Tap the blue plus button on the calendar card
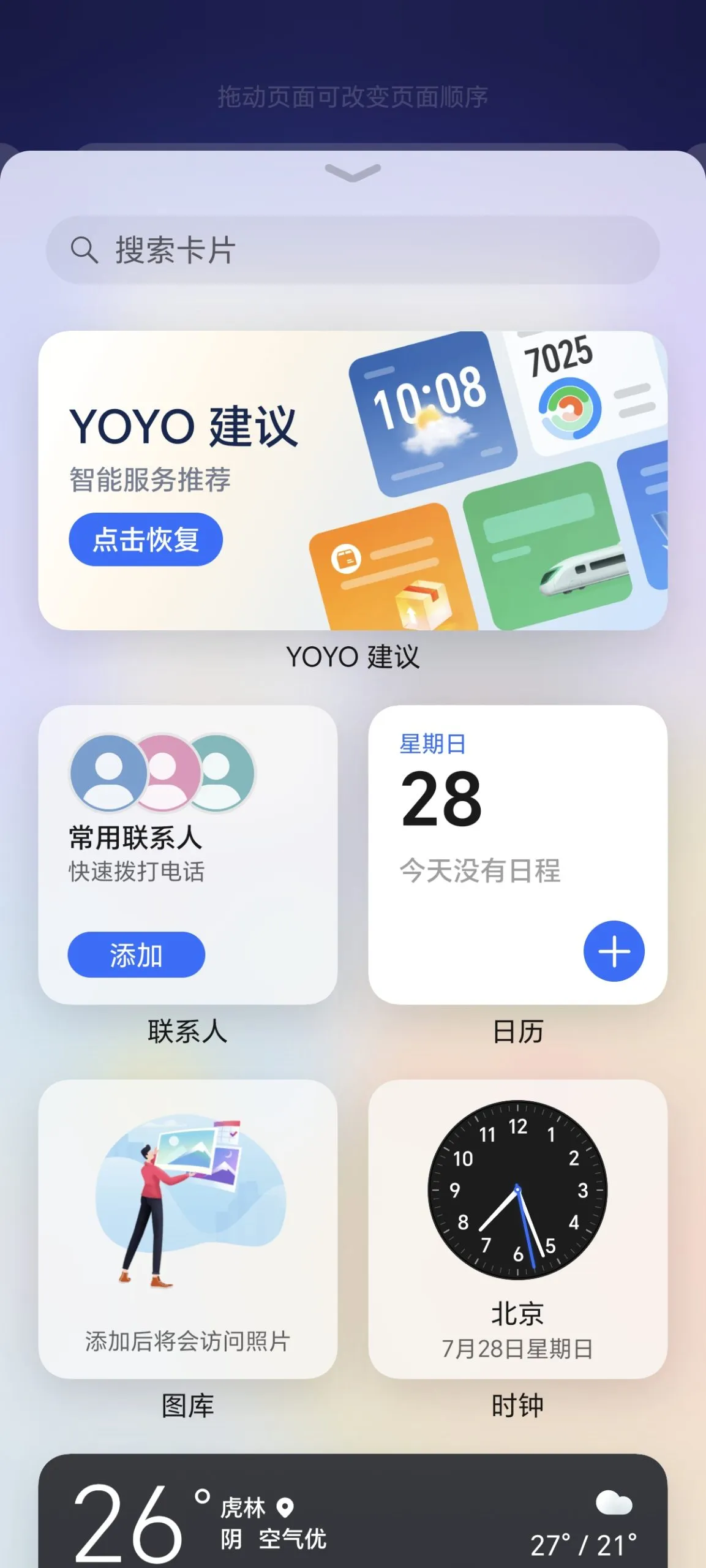This screenshot has height=1568, width=706. tap(614, 951)
